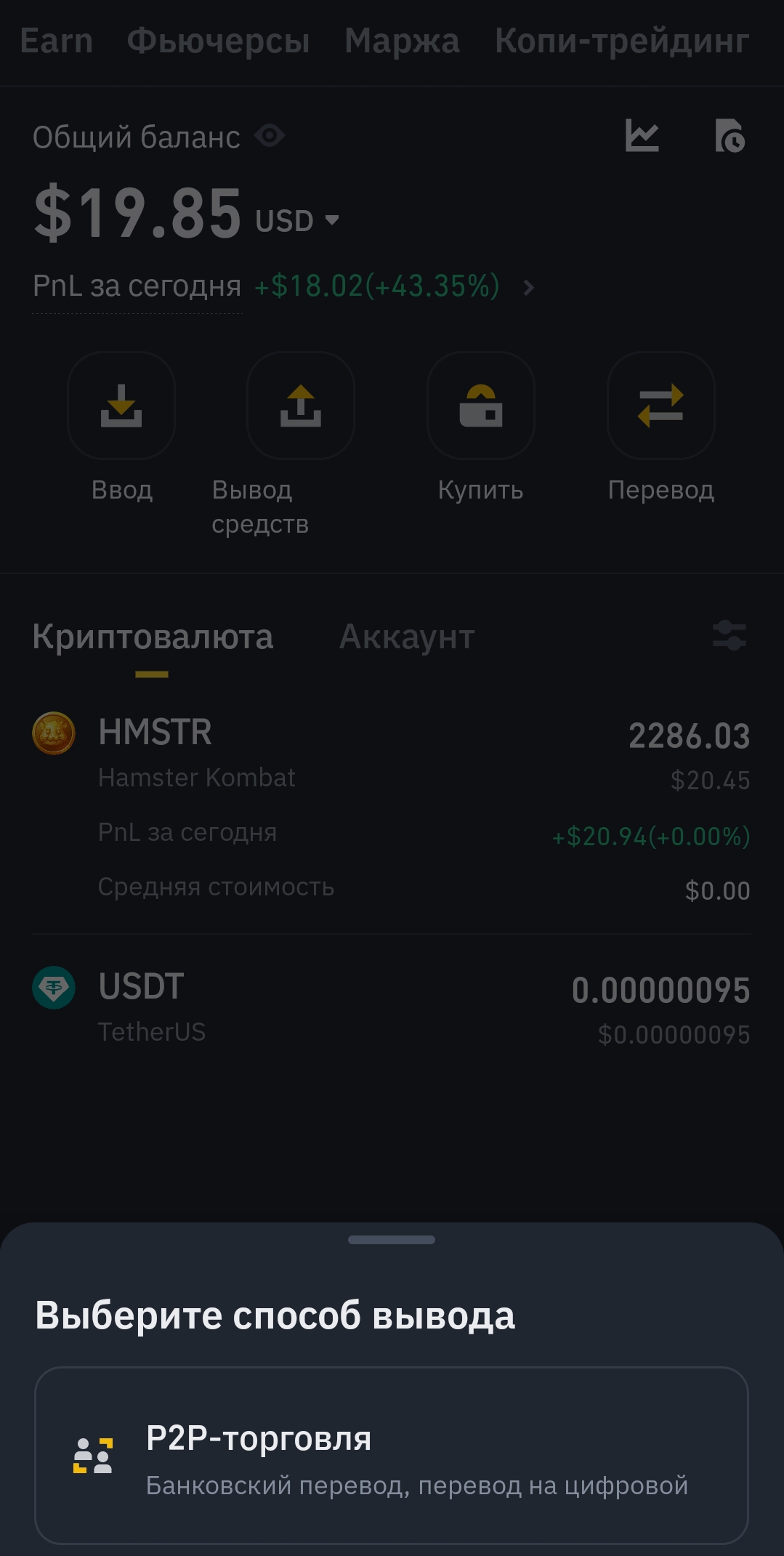Viewport: 784px width, 1556px height.
Task: Switch to the Криптовалюта tab
Action: (x=153, y=637)
